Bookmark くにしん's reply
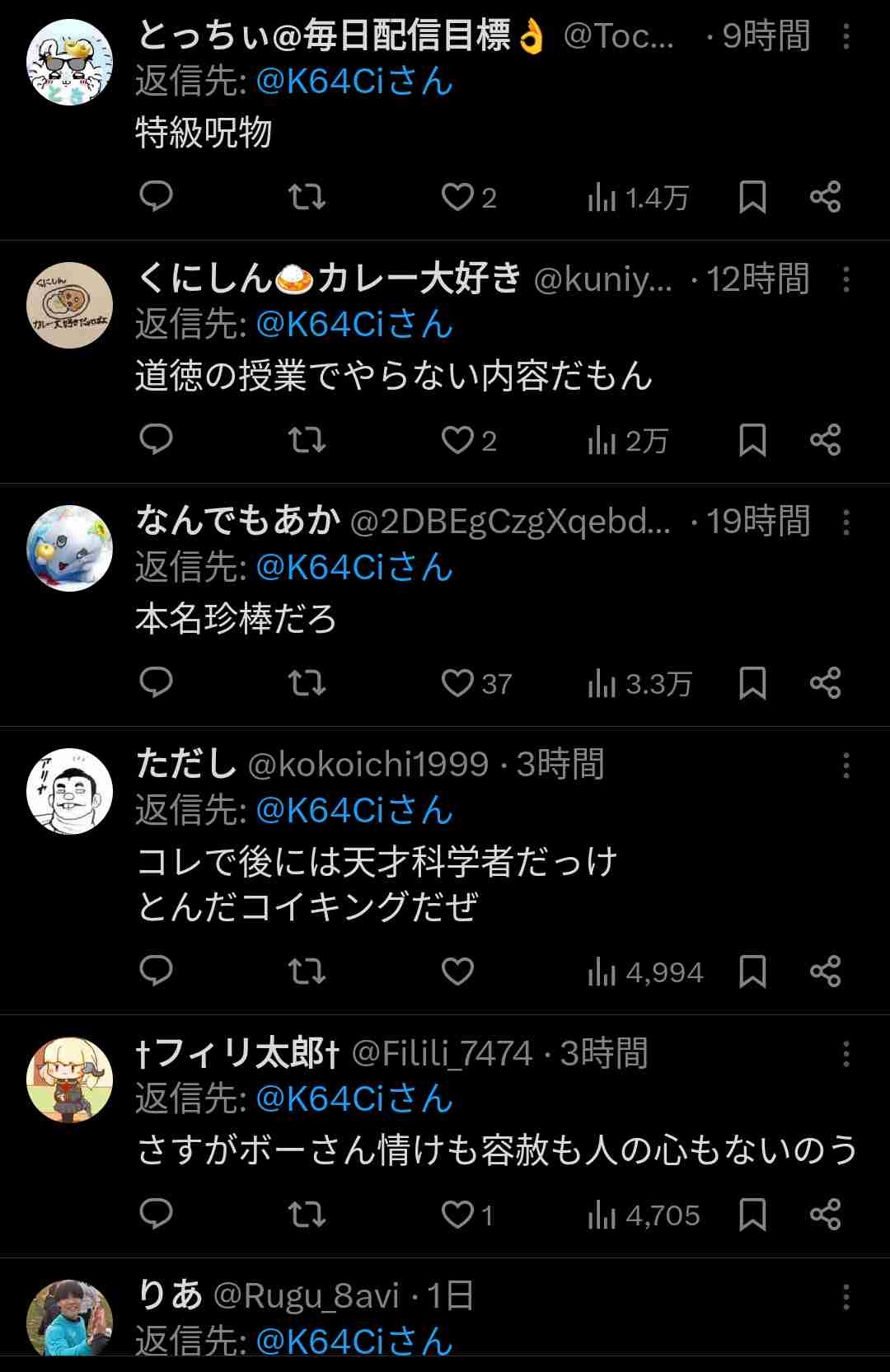890x1372 pixels. (x=752, y=440)
